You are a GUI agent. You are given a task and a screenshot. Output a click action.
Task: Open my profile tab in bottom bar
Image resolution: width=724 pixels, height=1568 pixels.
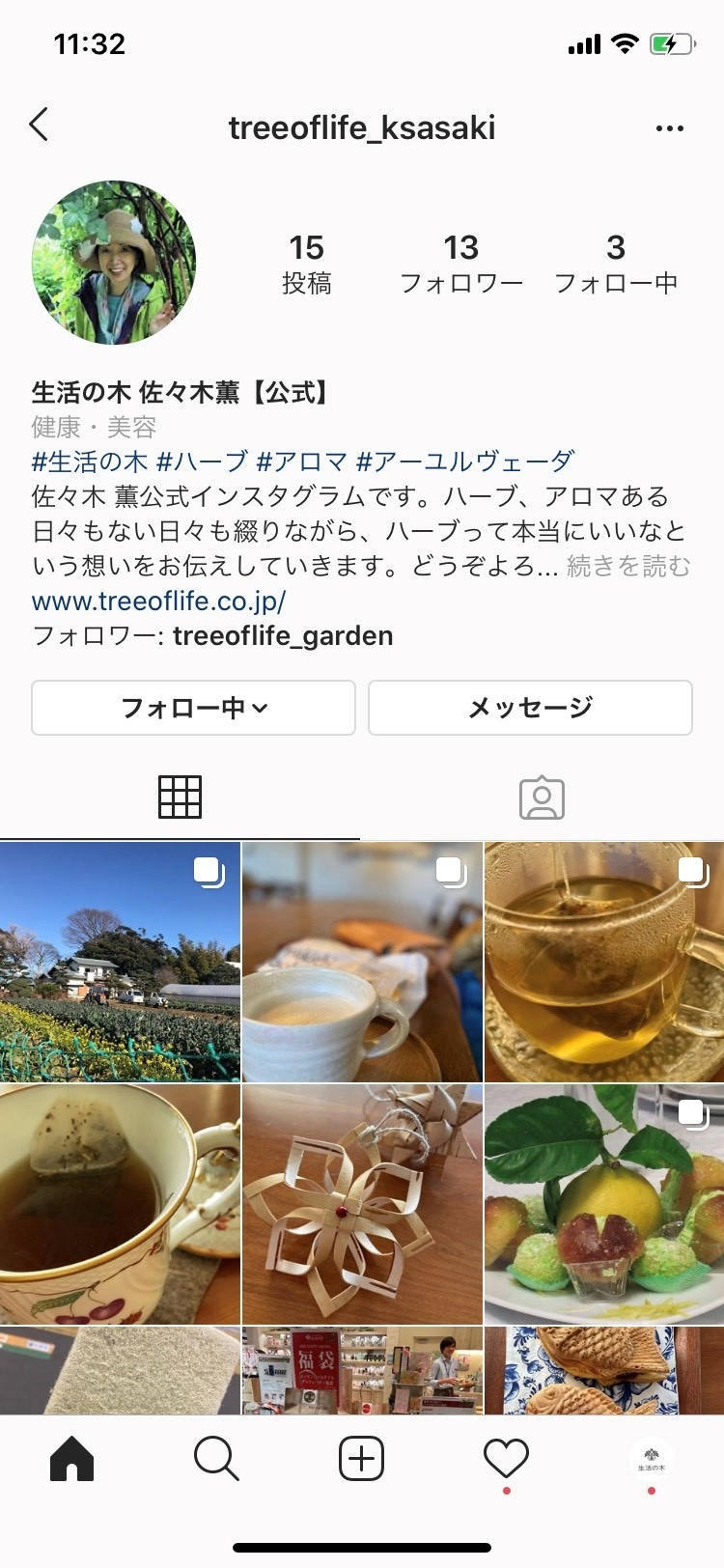point(652,1459)
